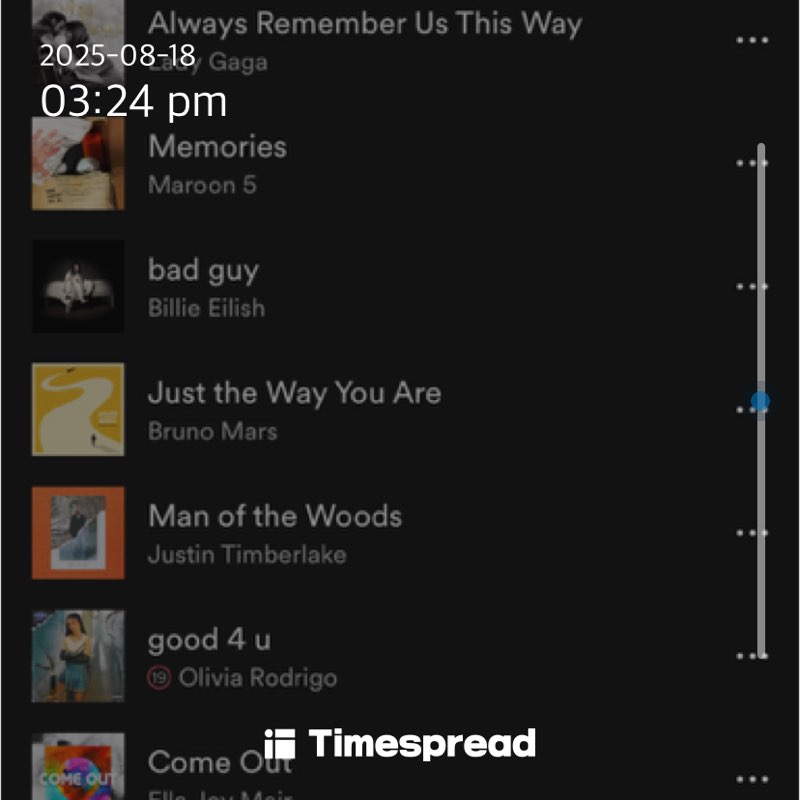Open more options for Come Out
This screenshot has height=800, width=800.
point(751,779)
